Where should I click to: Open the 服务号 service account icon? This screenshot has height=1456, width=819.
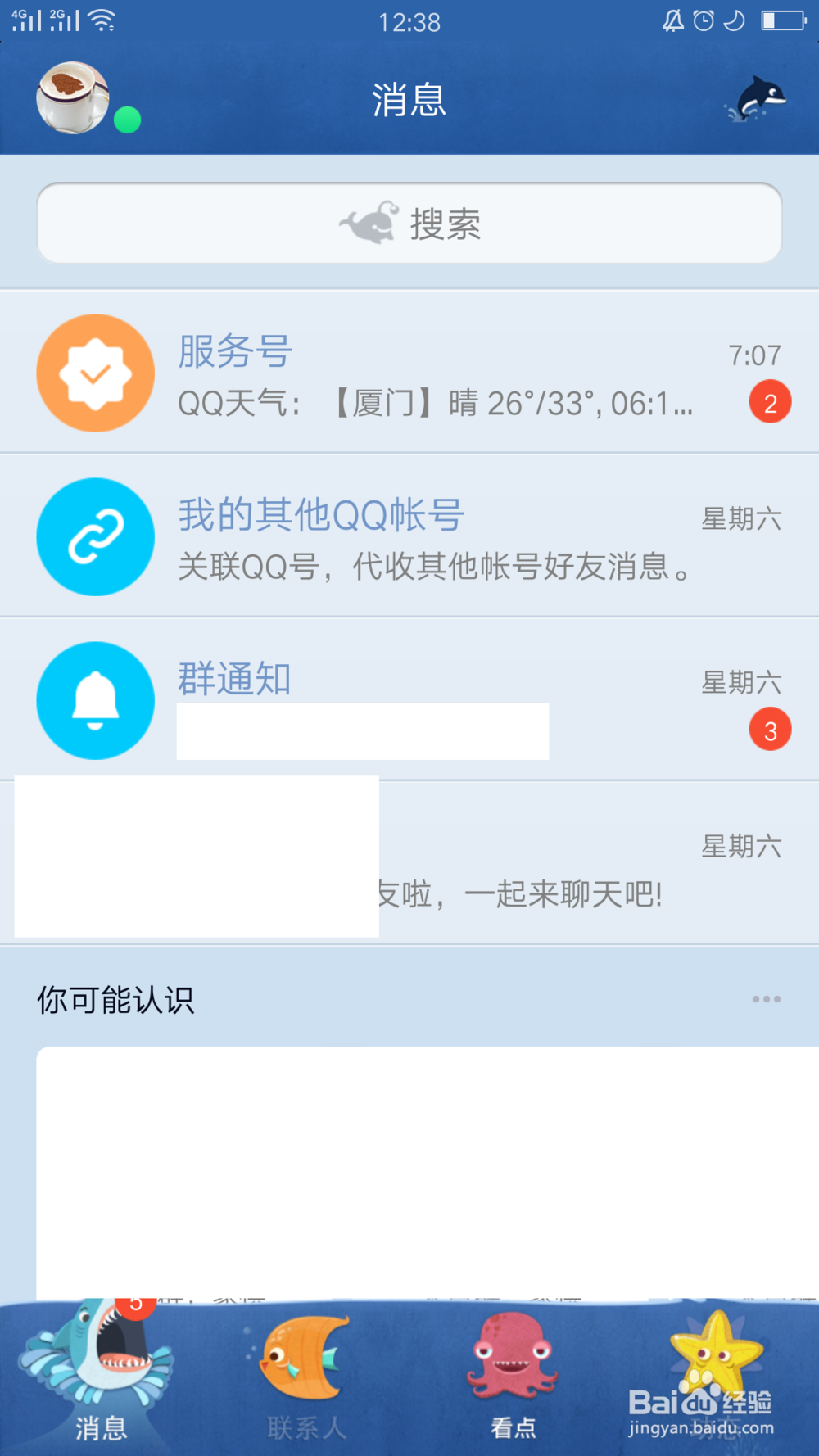coord(95,373)
